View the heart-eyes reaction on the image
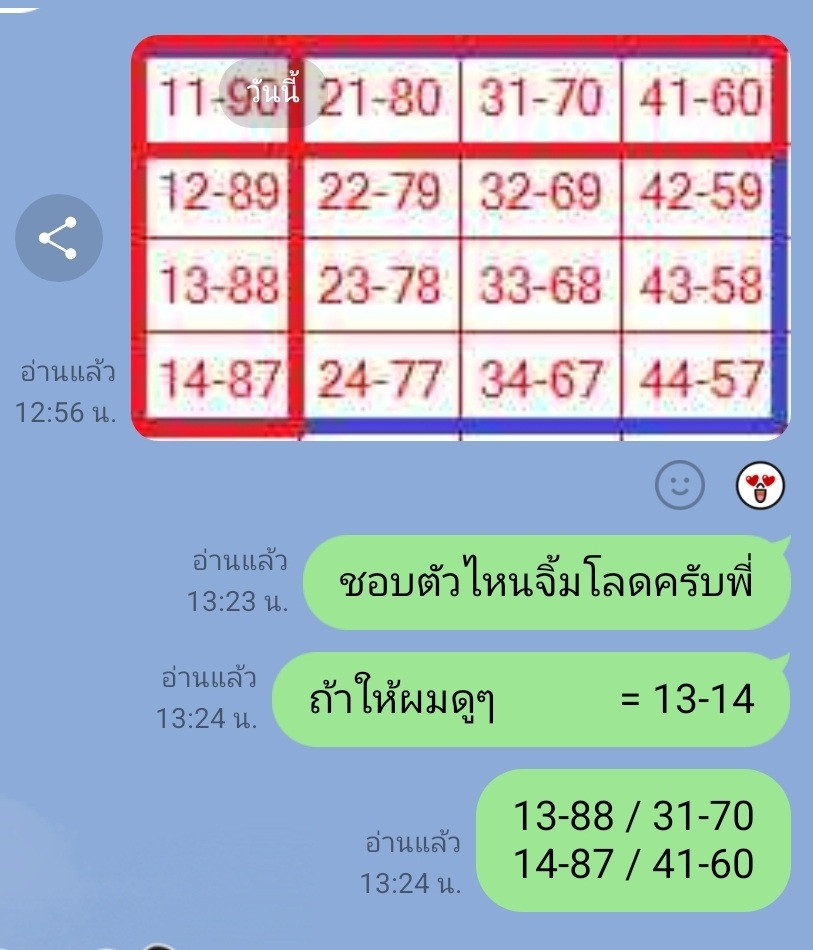The image size is (813, 950). click(760, 487)
